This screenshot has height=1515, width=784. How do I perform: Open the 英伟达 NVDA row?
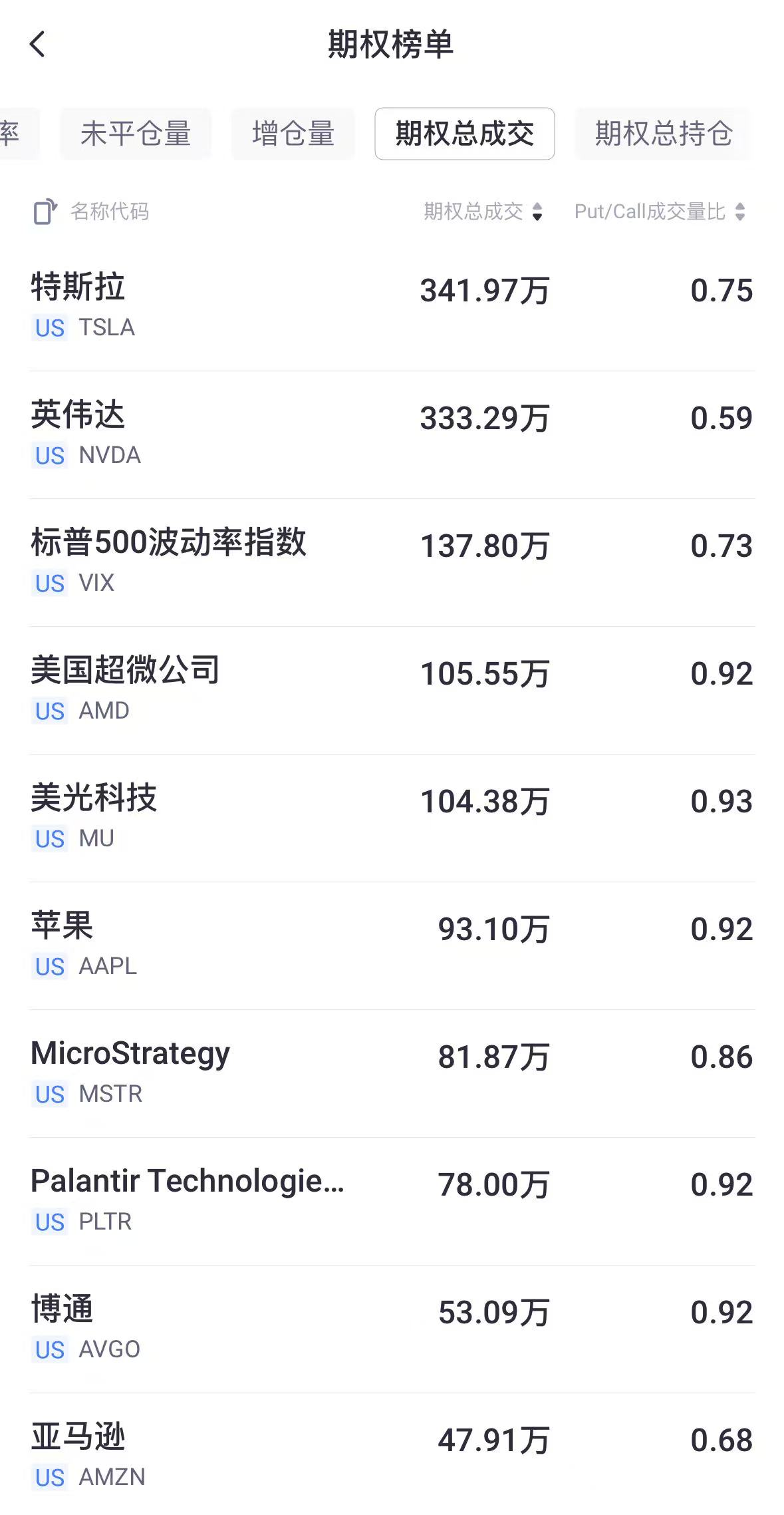tap(392, 435)
